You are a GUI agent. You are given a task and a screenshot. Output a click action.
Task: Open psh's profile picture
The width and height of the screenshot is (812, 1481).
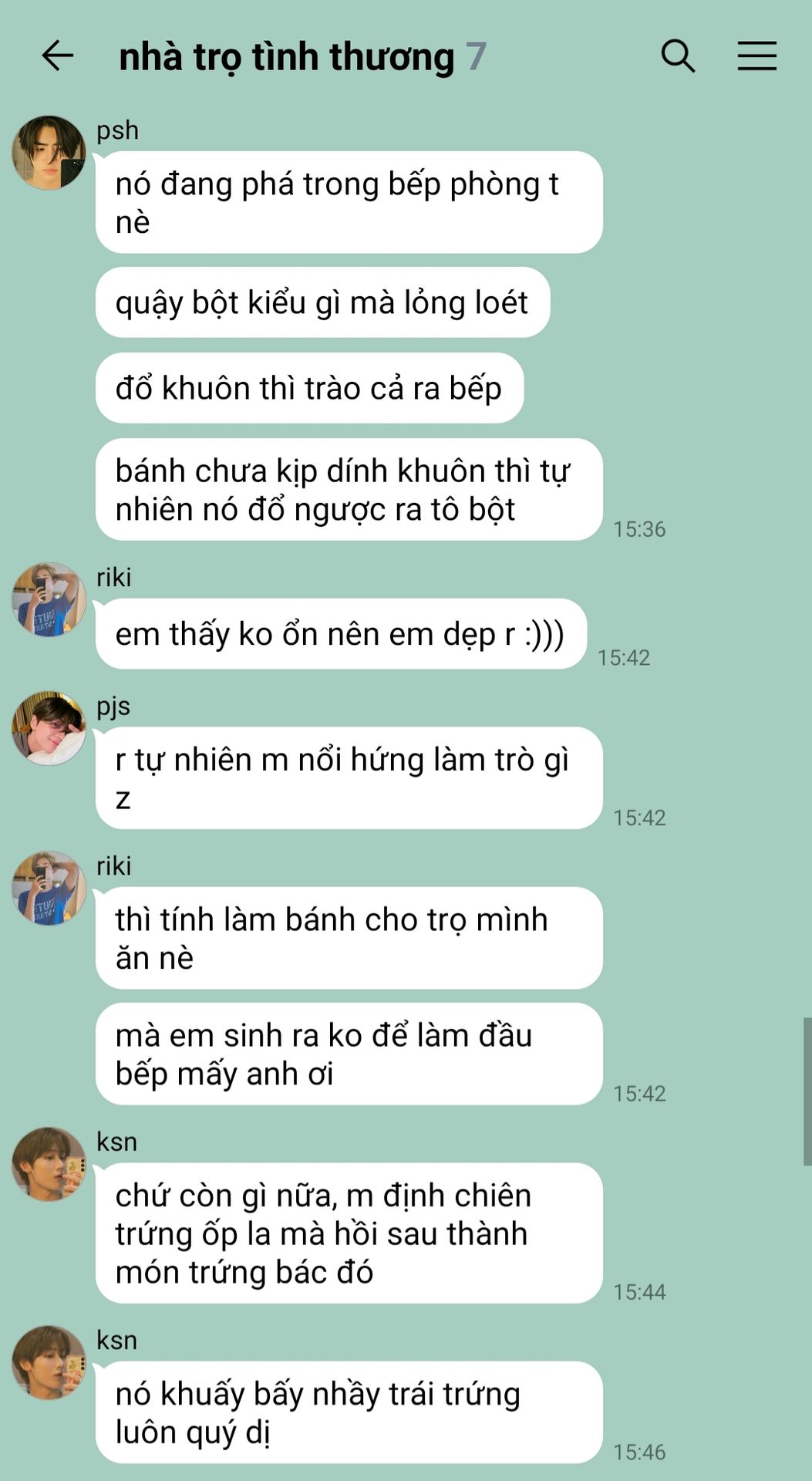click(49, 153)
